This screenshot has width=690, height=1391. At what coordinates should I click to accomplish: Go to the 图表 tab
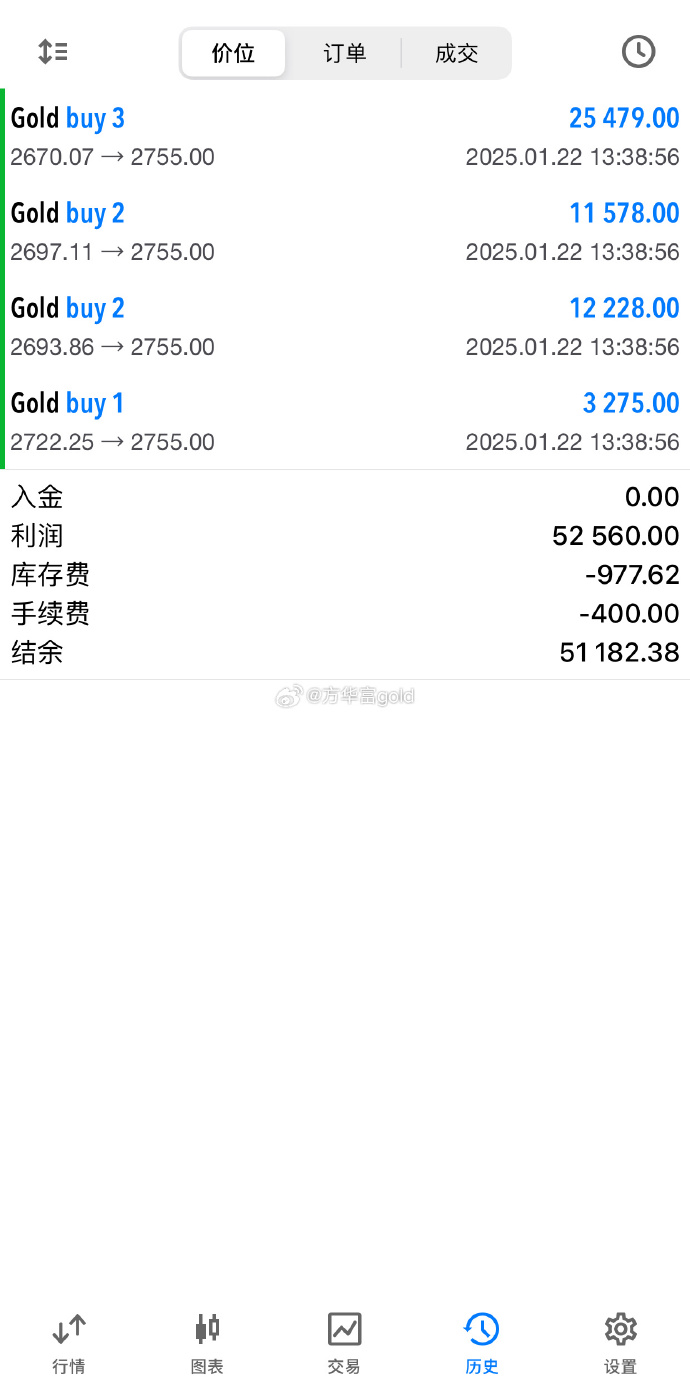pyautogui.click(x=207, y=1343)
